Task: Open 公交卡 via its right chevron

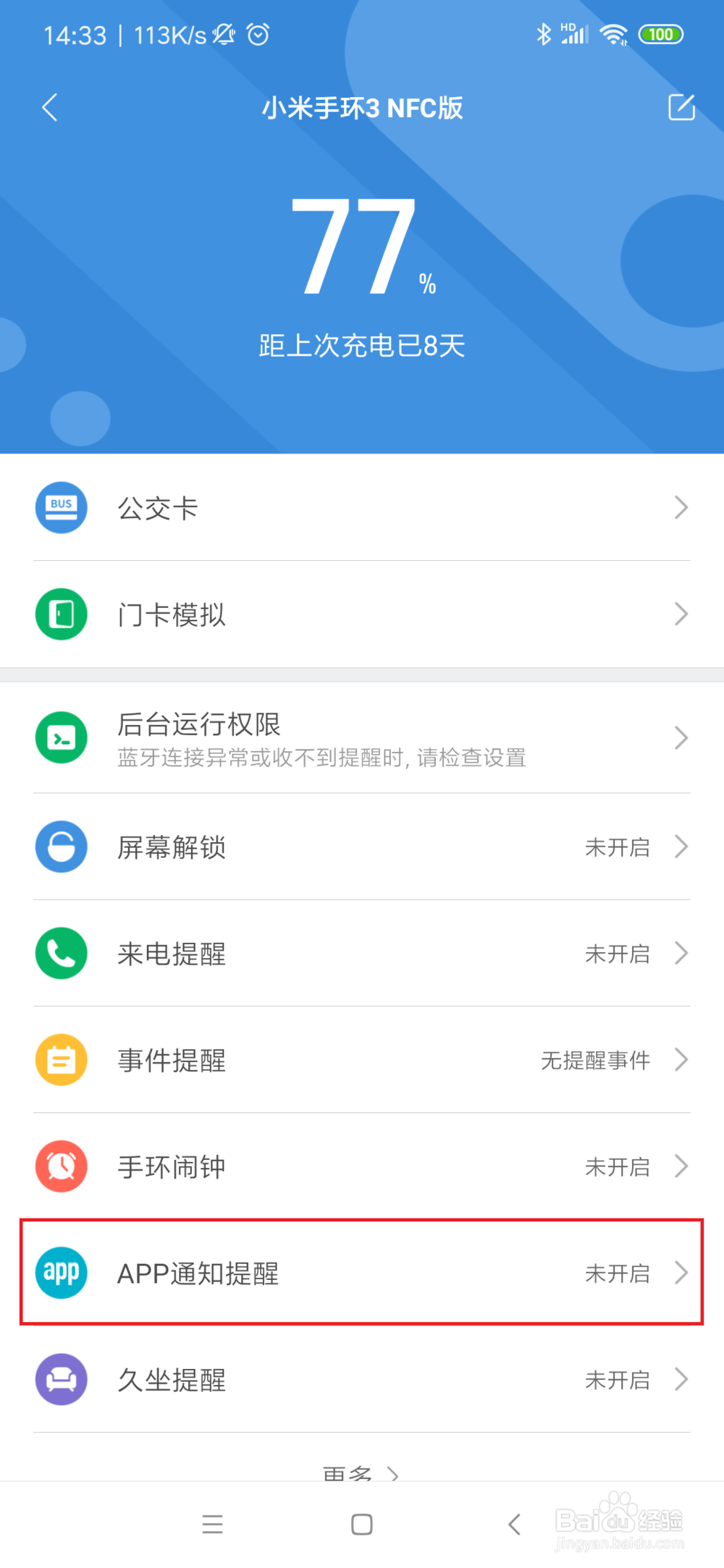Action: point(680,507)
